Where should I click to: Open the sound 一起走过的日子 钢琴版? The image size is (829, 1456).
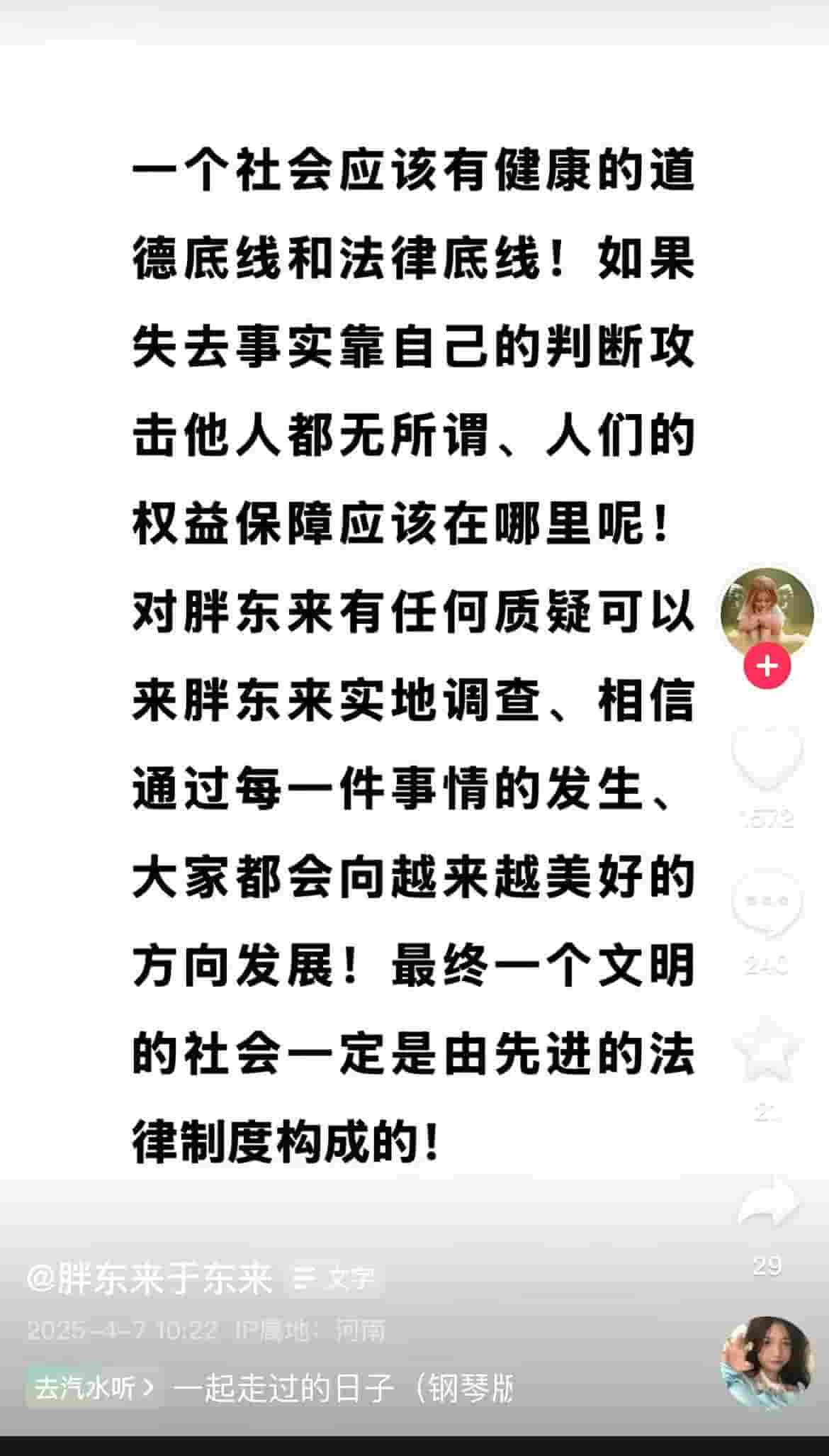(343, 1388)
